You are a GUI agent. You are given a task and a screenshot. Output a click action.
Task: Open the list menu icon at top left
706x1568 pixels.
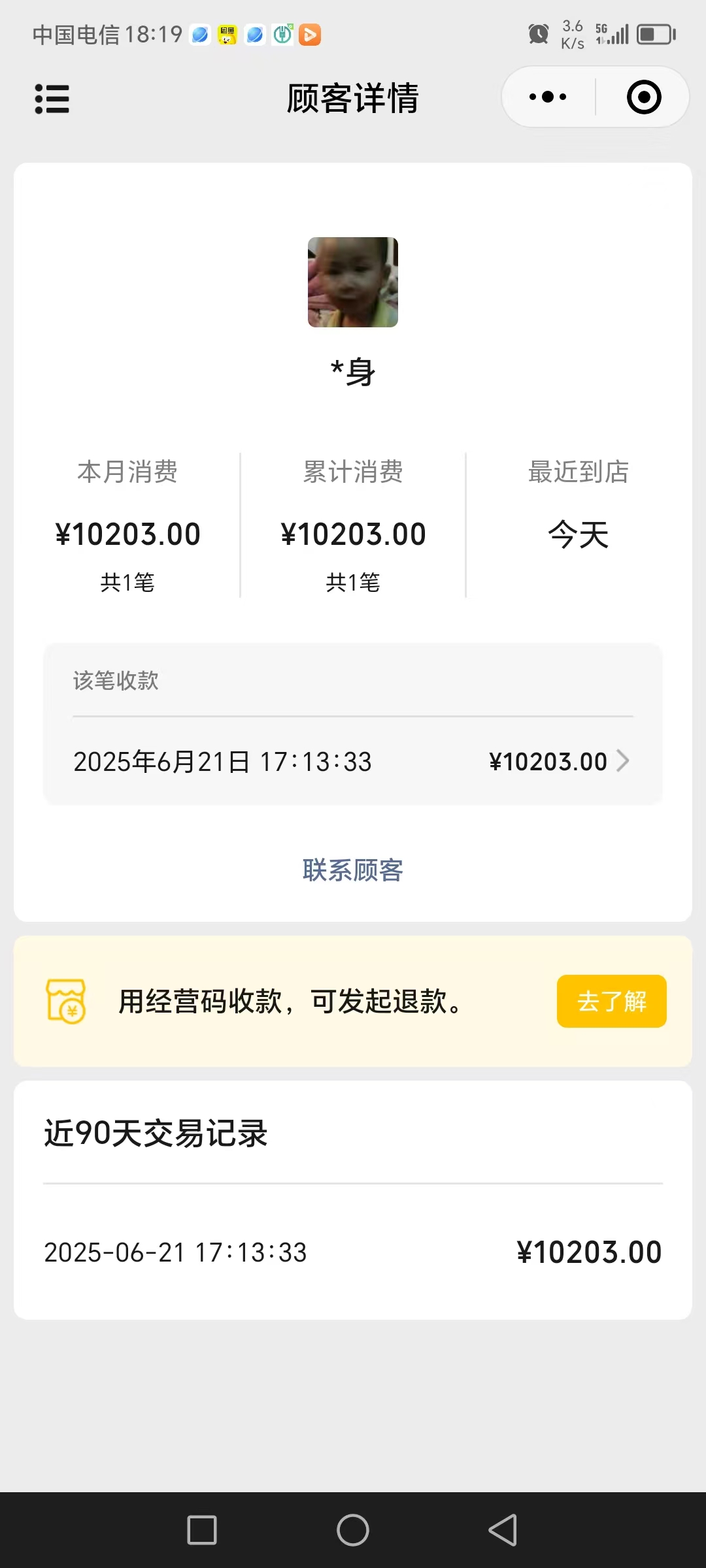[x=52, y=99]
